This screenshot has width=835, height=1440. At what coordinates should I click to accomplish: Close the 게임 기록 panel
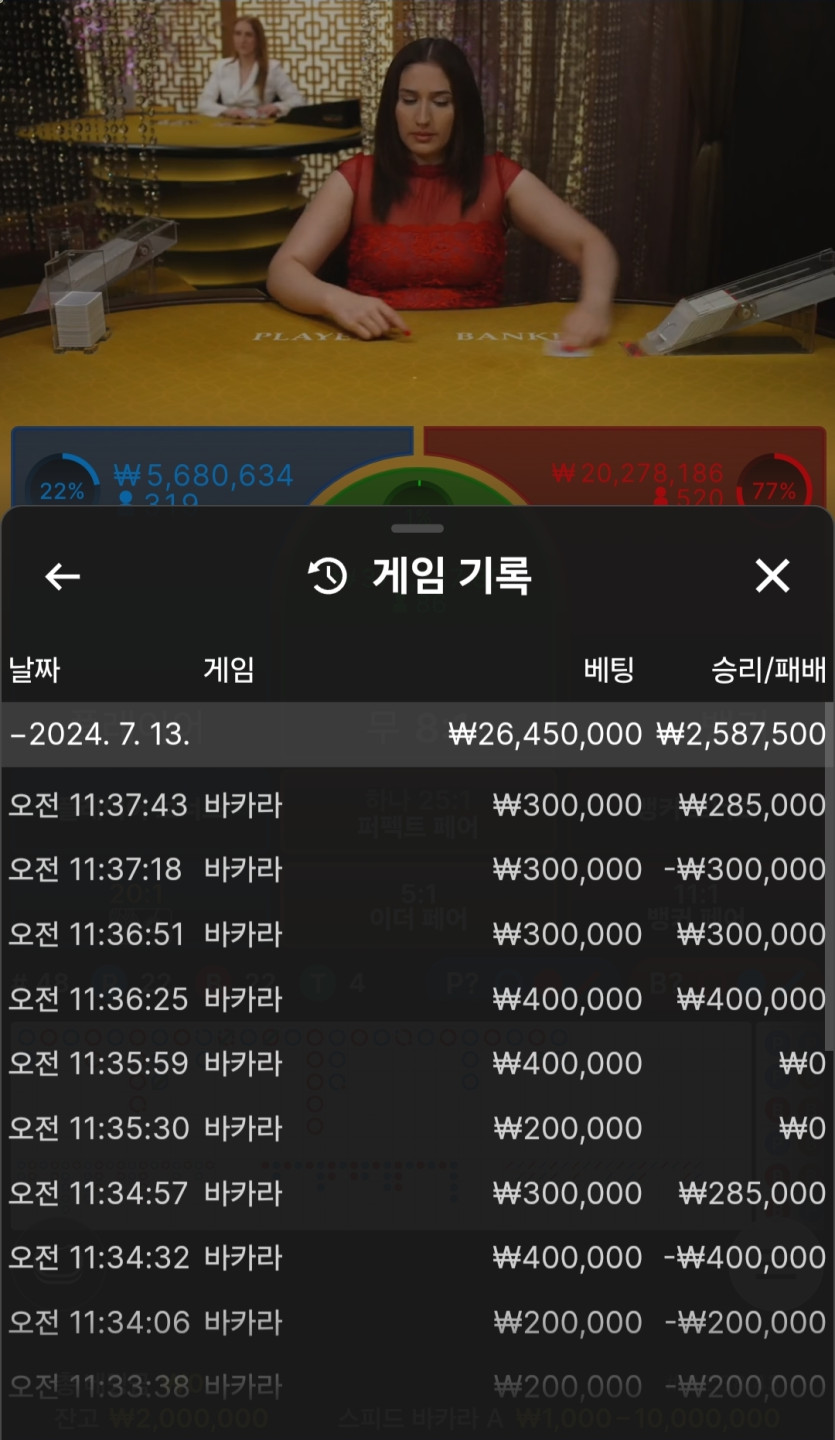(772, 576)
